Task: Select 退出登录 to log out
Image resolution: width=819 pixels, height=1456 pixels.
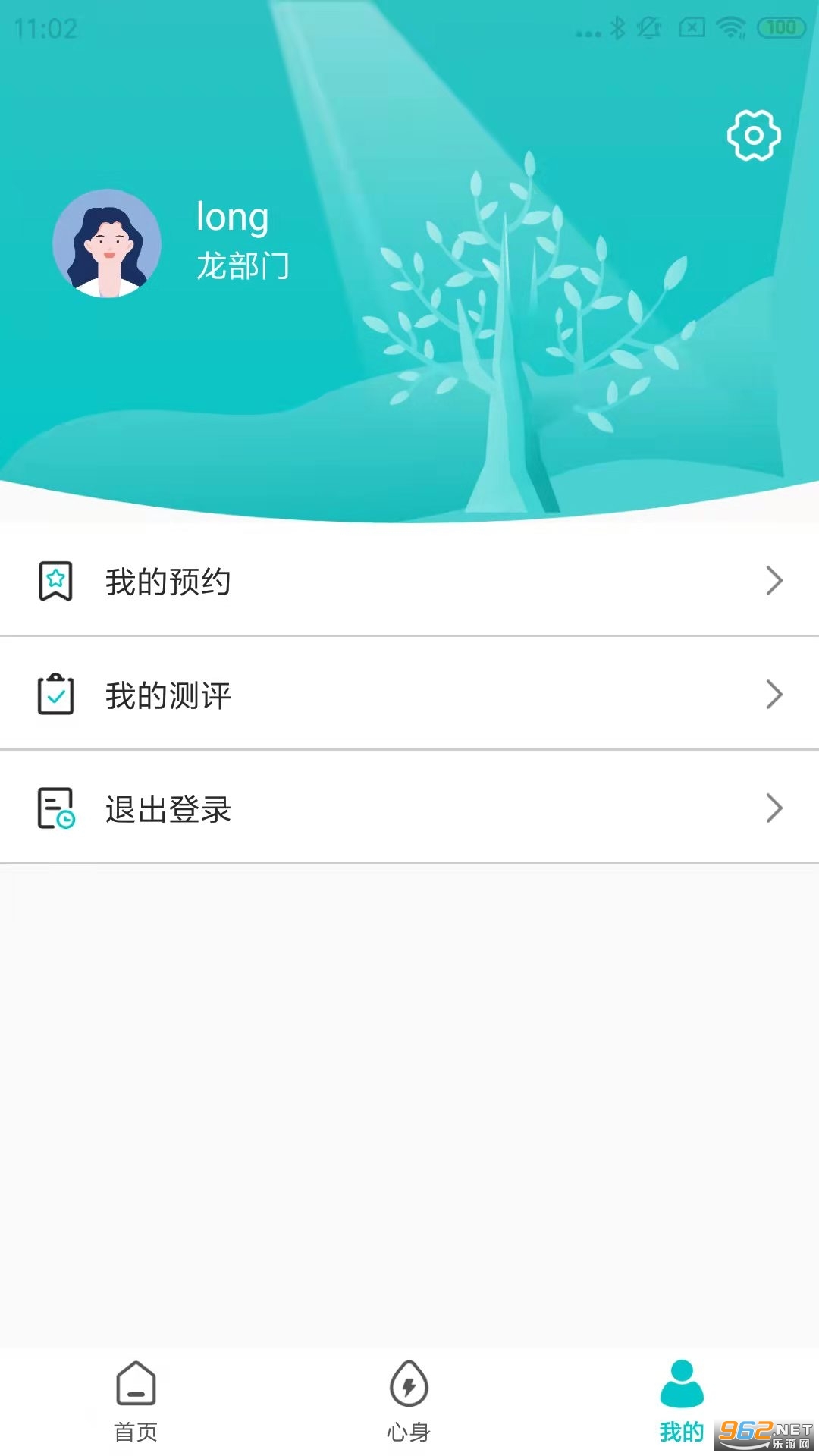Action: [409, 808]
